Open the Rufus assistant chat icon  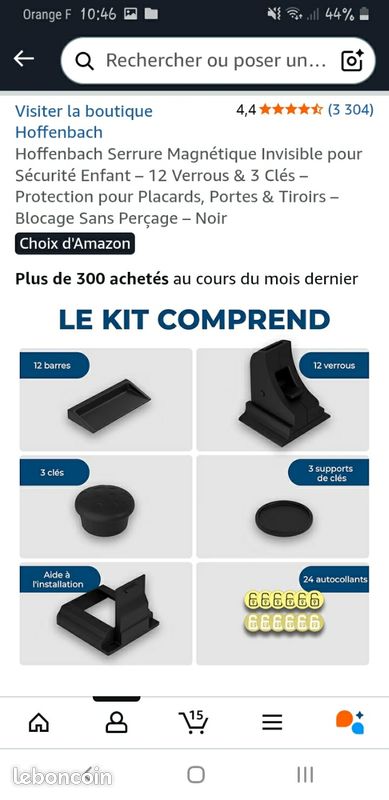350,722
